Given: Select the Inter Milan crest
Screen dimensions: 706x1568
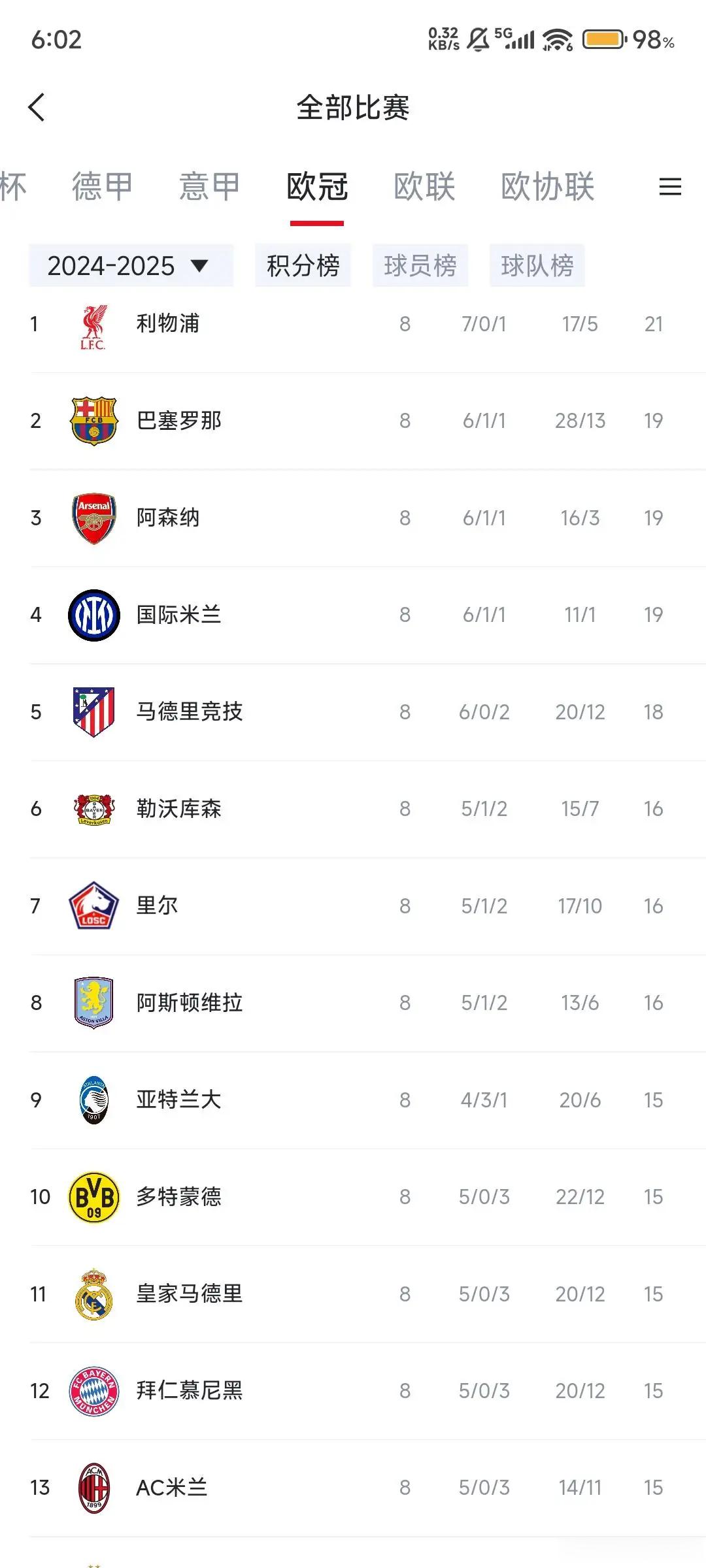Looking at the screenshot, I should (93, 614).
